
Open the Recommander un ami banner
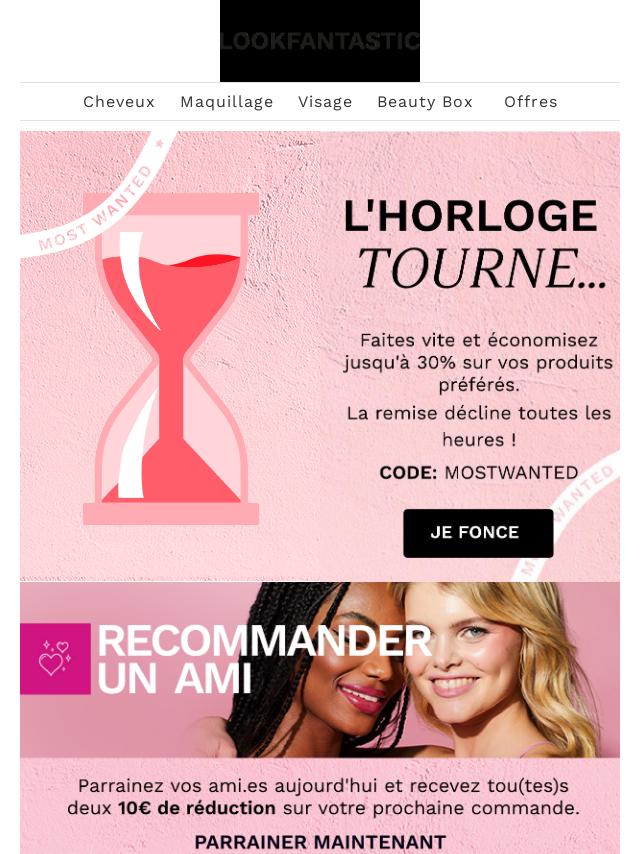[320, 670]
